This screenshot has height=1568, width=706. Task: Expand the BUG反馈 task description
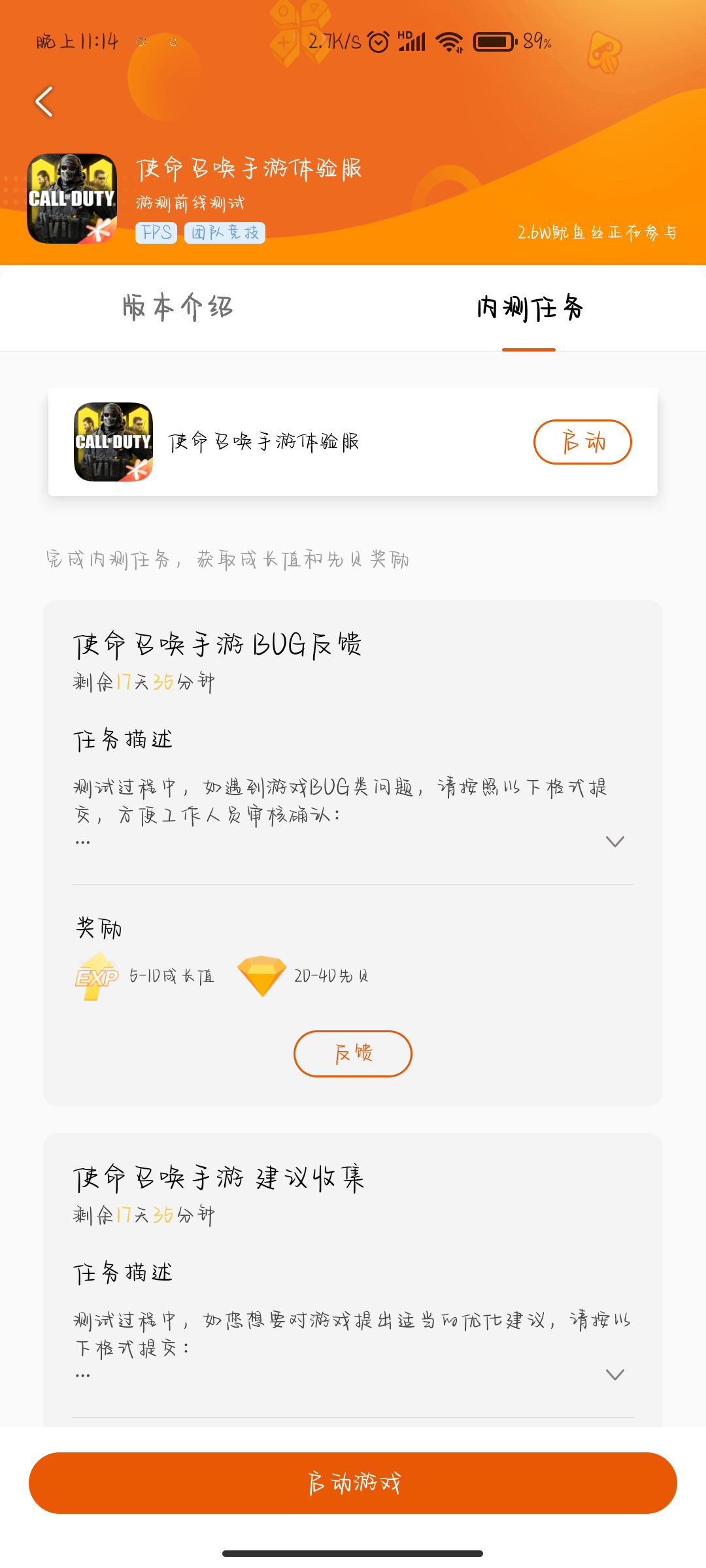[x=614, y=841]
